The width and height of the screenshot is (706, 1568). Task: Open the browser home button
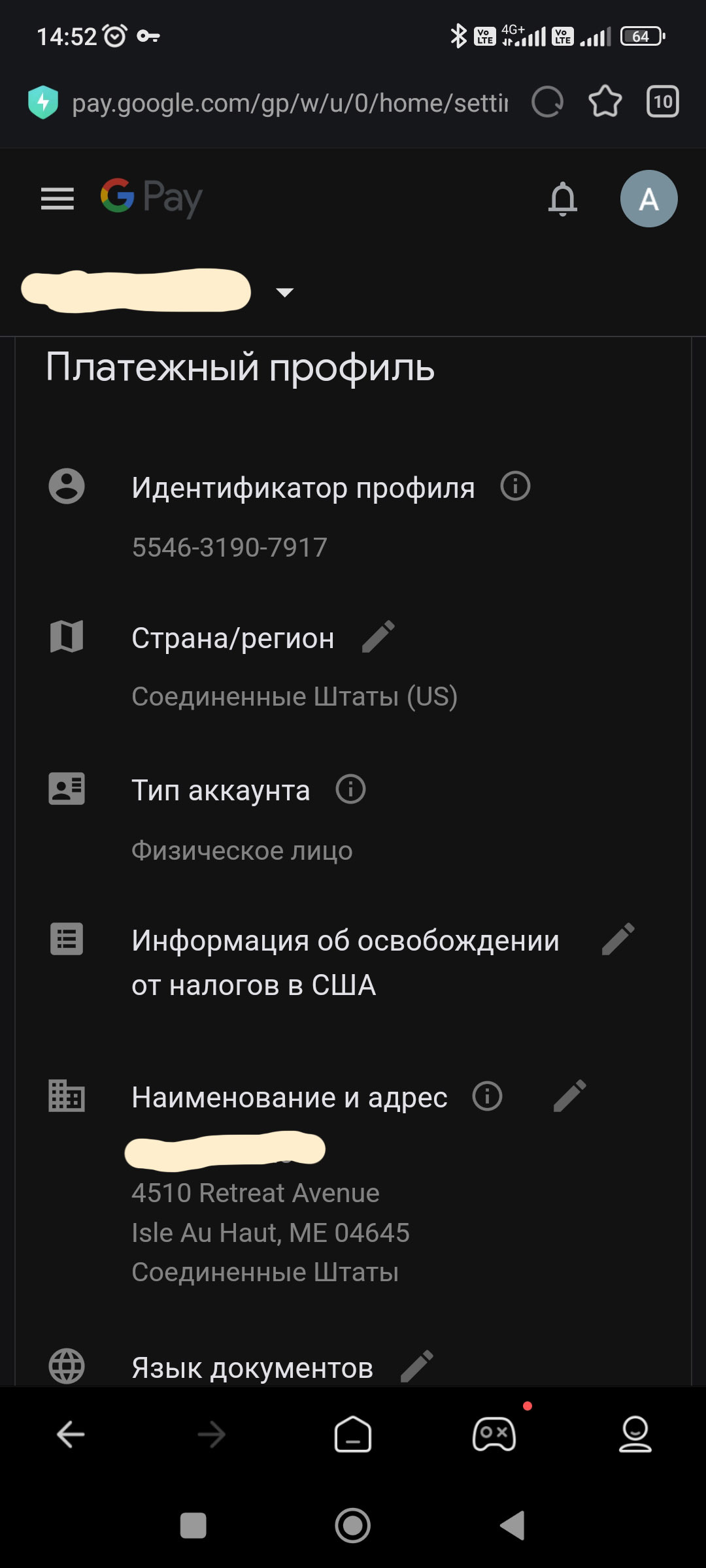(x=353, y=1435)
